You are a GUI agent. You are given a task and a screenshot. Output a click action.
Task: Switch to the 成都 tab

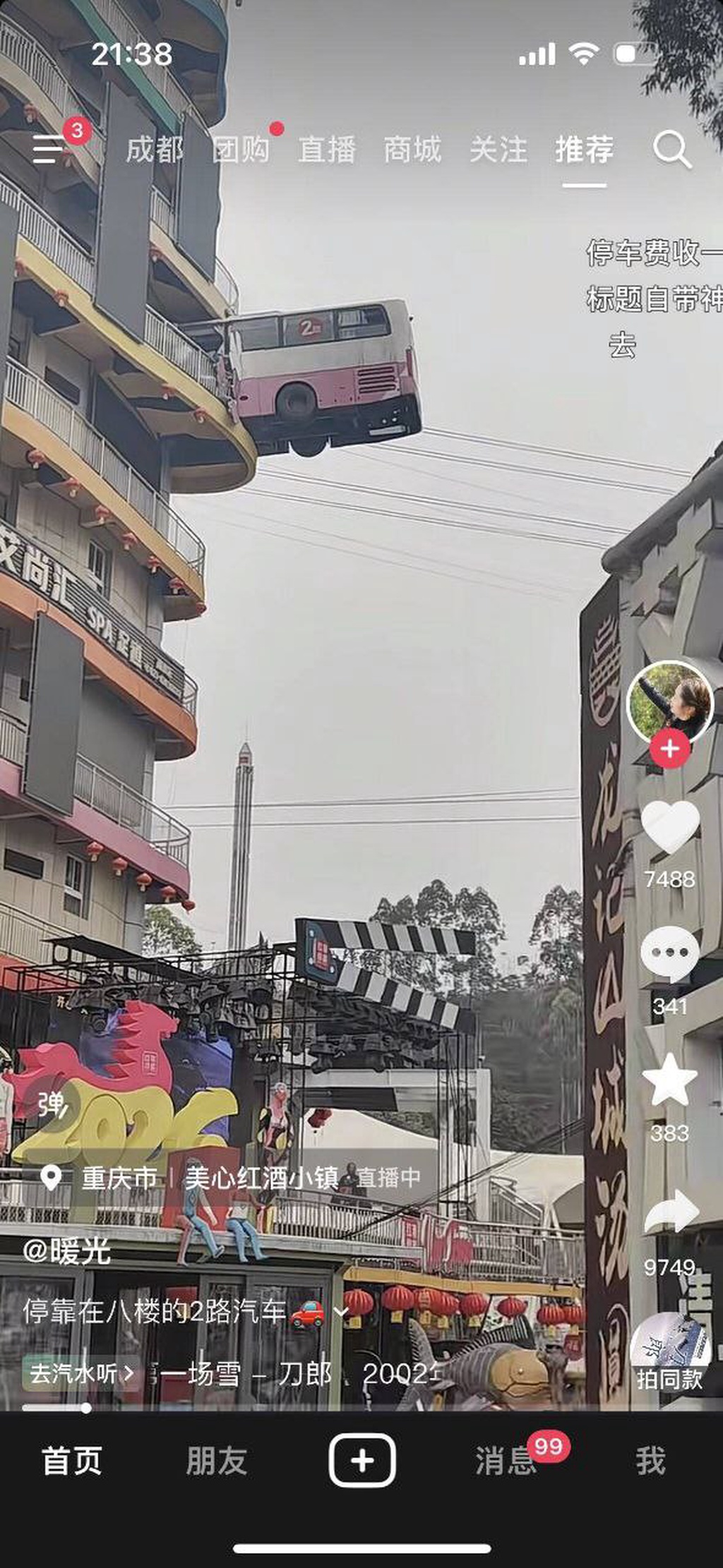click(x=155, y=150)
